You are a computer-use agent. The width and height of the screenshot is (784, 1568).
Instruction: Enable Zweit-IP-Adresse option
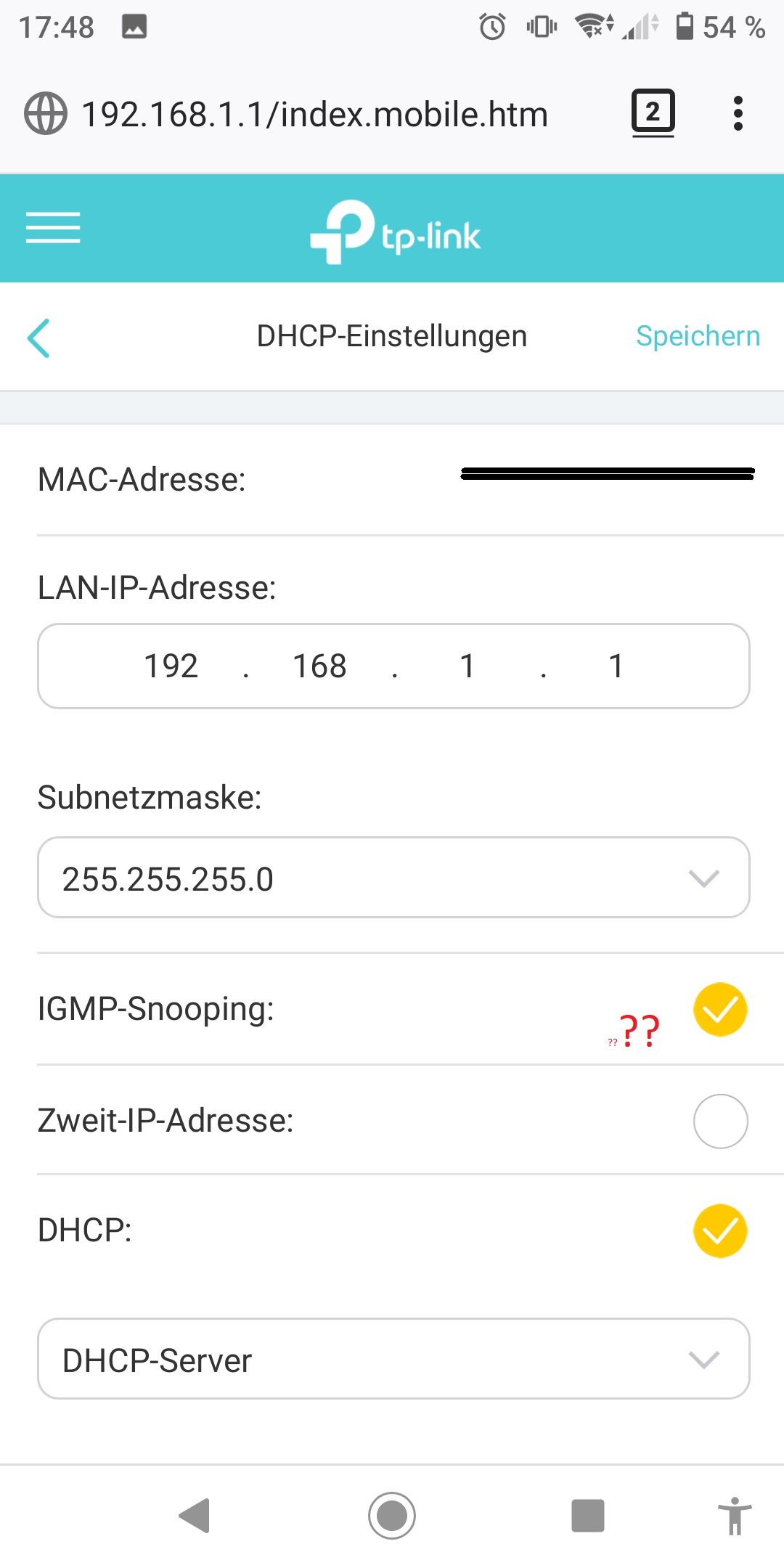[720, 1121]
